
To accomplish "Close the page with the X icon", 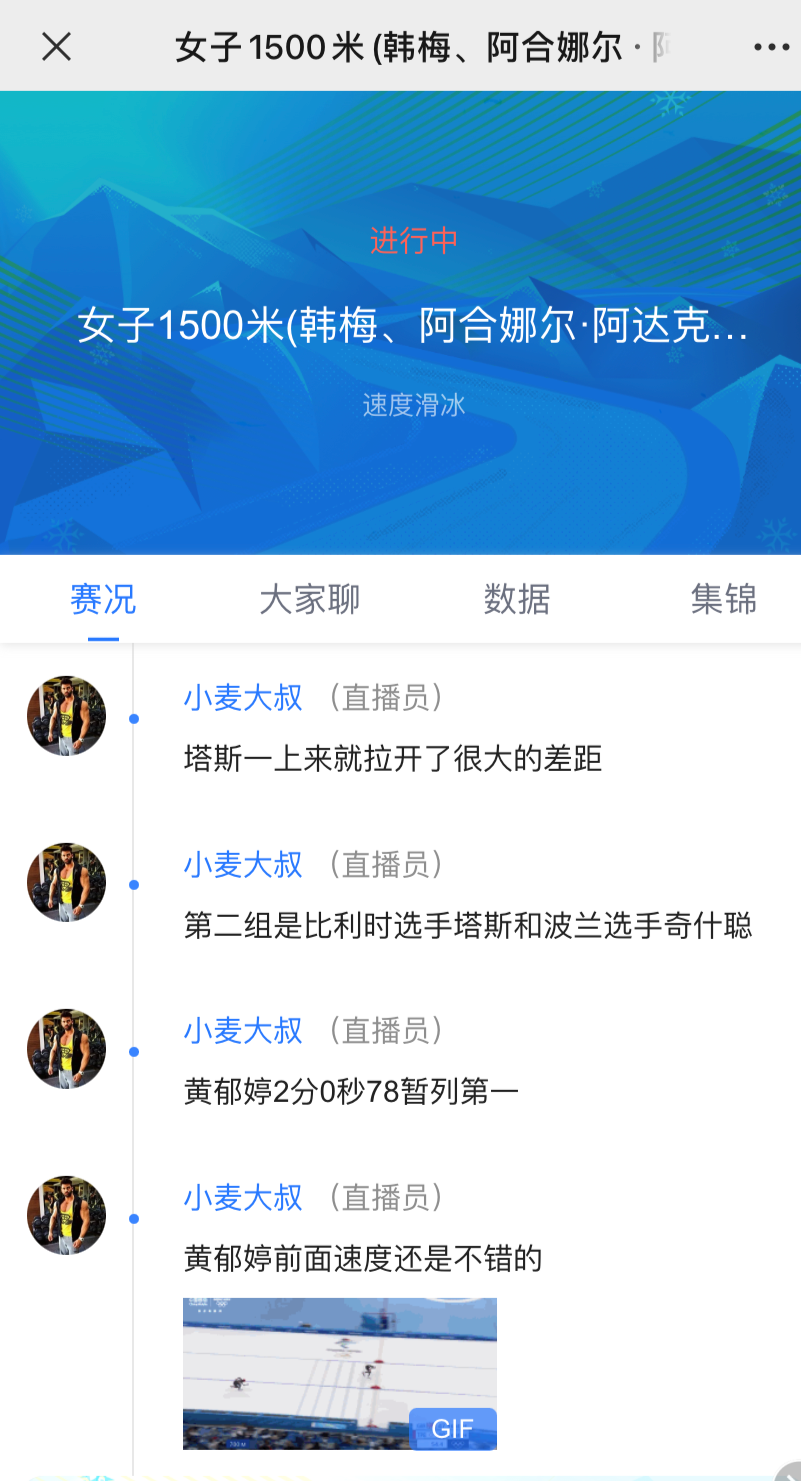I will 56,46.
